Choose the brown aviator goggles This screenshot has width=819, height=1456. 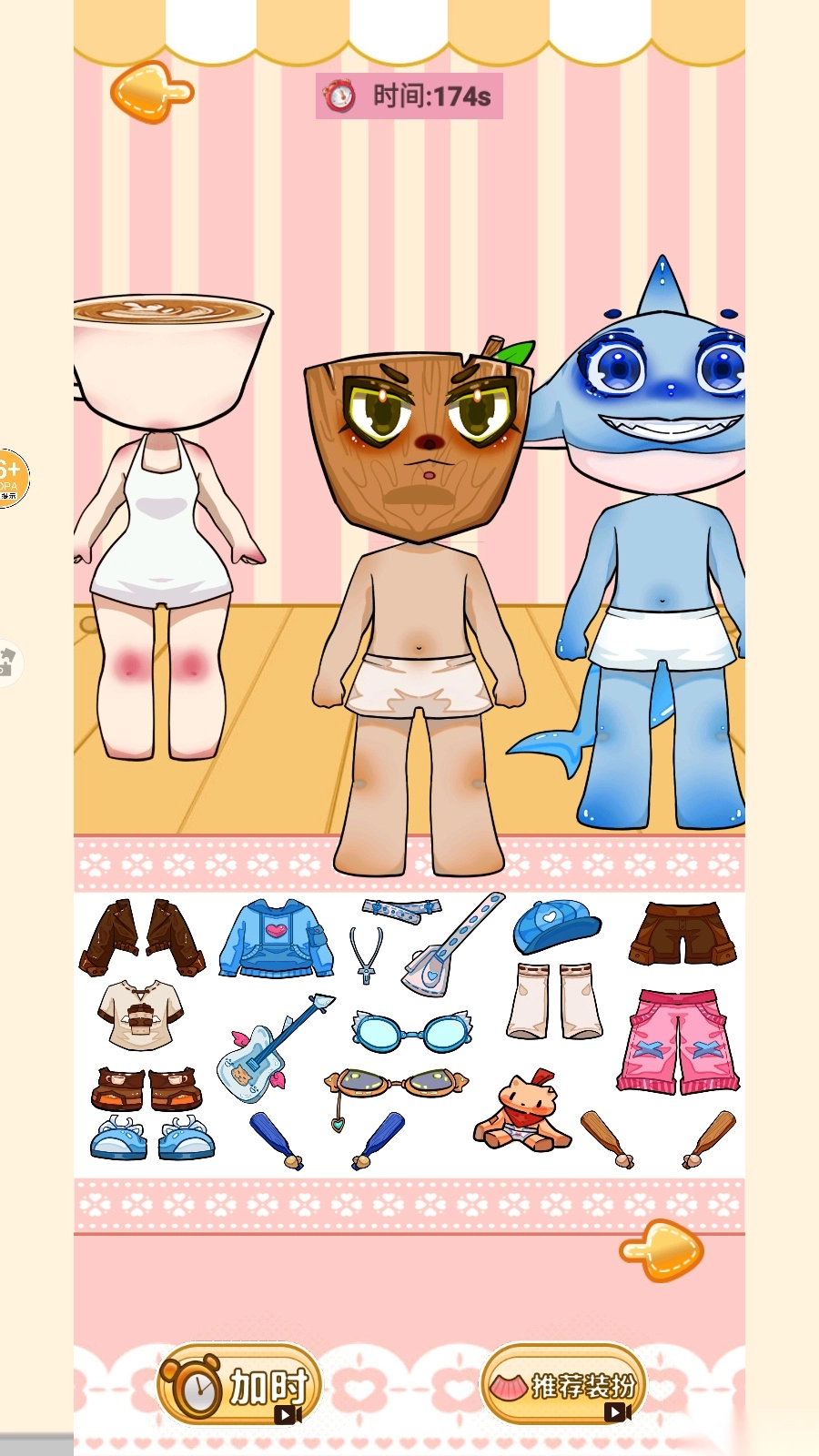(396, 1085)
